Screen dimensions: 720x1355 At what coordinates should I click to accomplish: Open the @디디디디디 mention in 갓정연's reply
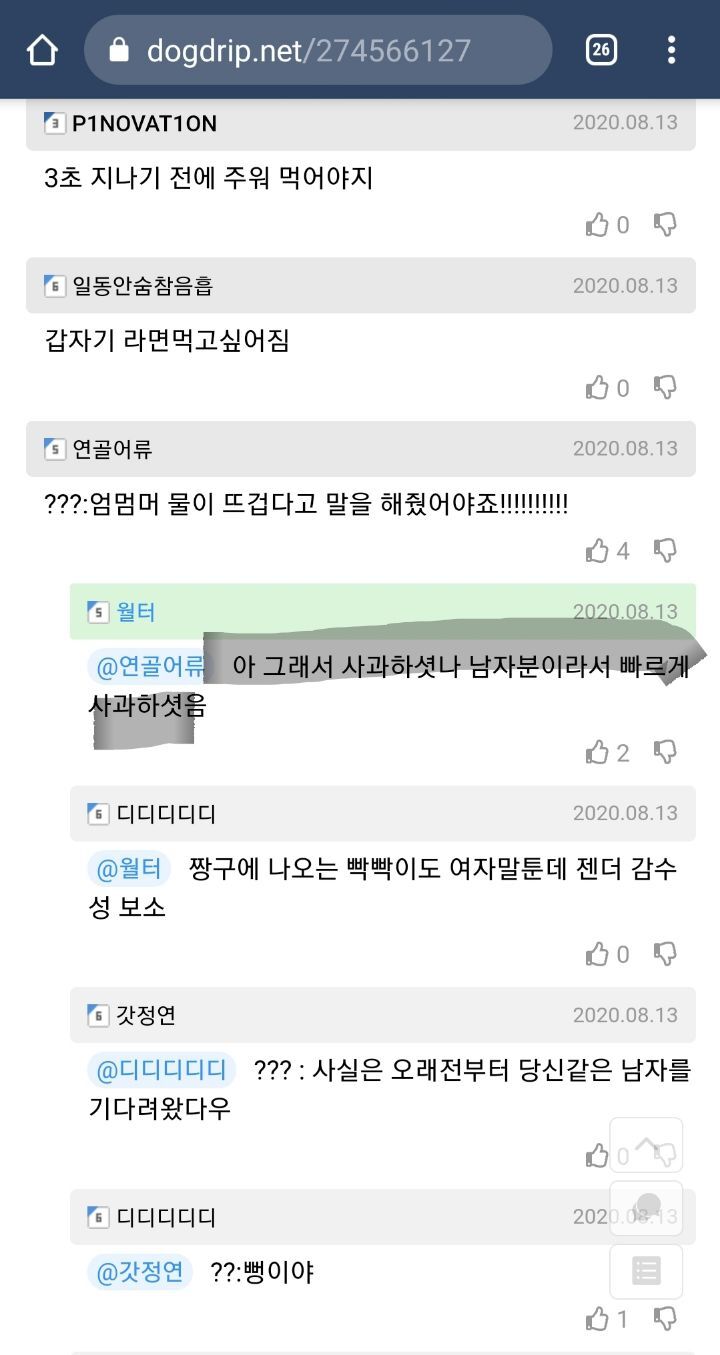162,1071
